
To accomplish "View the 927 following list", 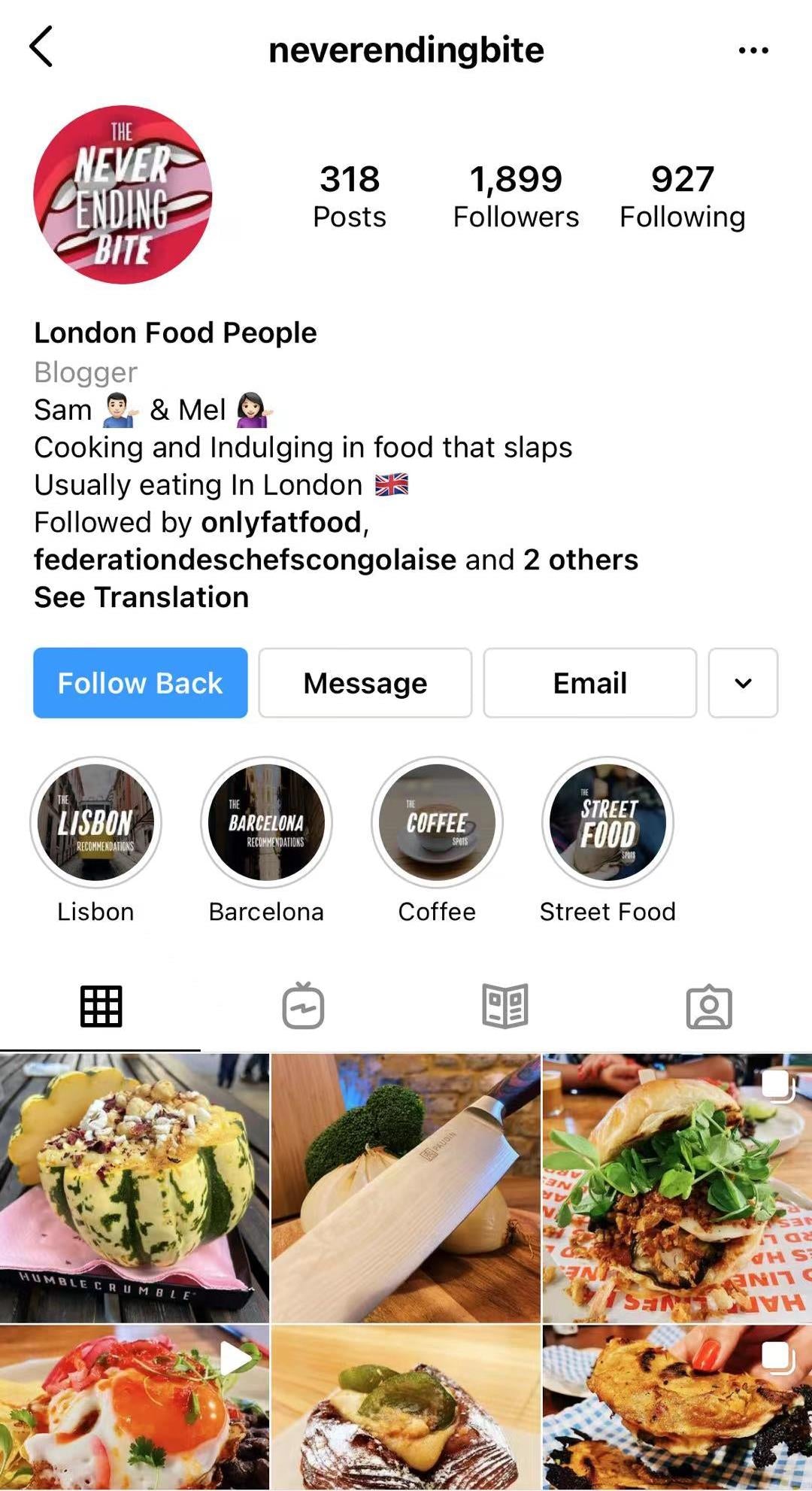I will point(682,196).
